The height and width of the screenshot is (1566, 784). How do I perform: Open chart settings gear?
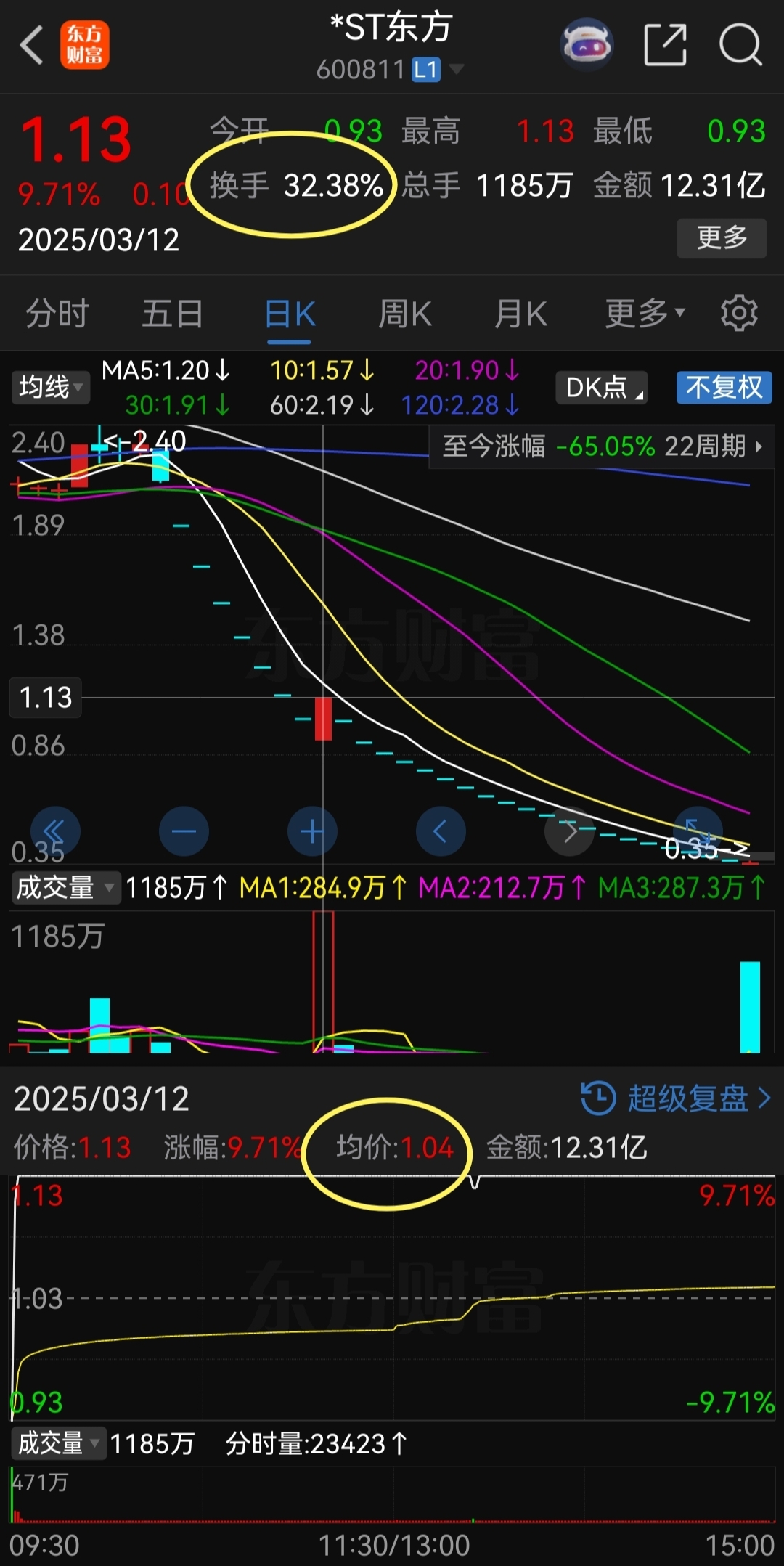[x=739, y=314]
